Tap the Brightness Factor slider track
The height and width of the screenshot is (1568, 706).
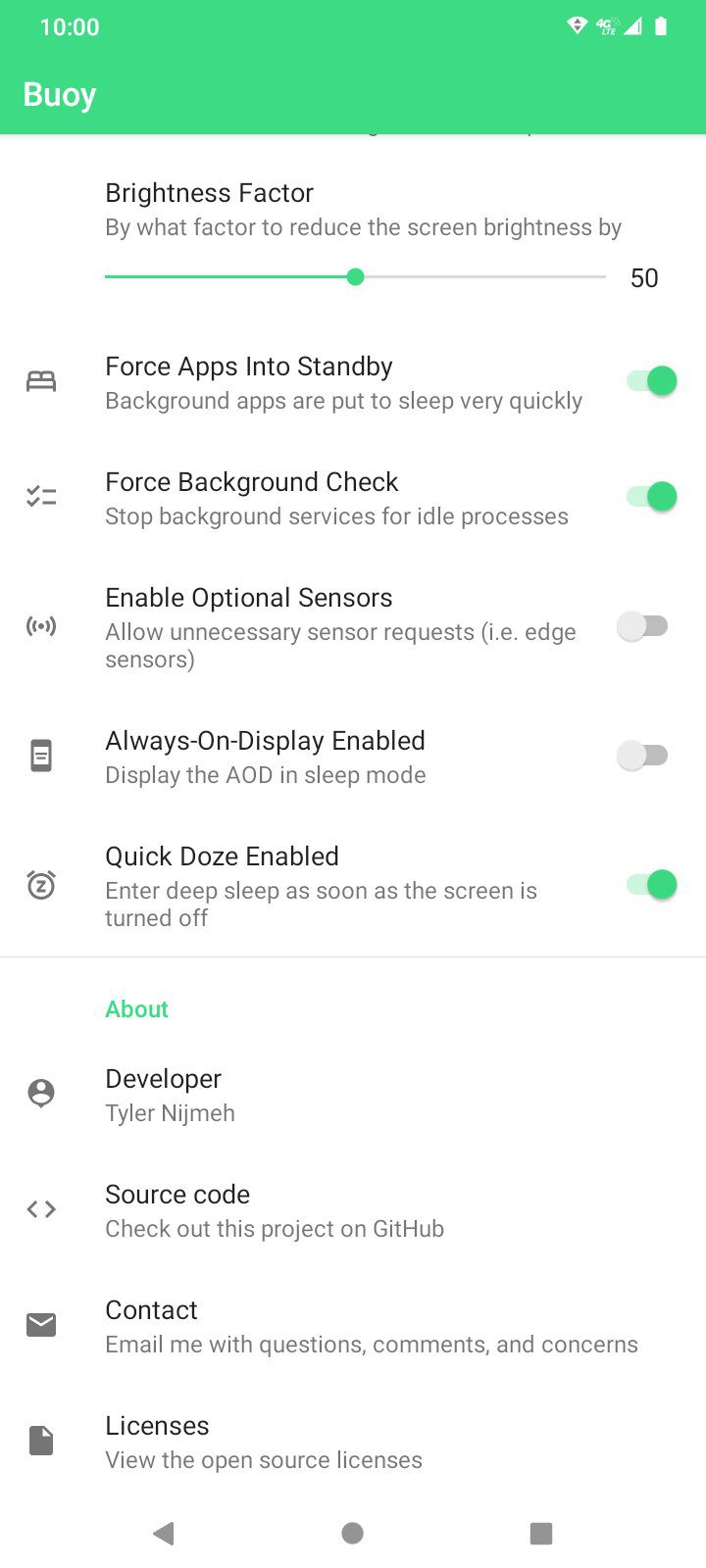point(355,277)
